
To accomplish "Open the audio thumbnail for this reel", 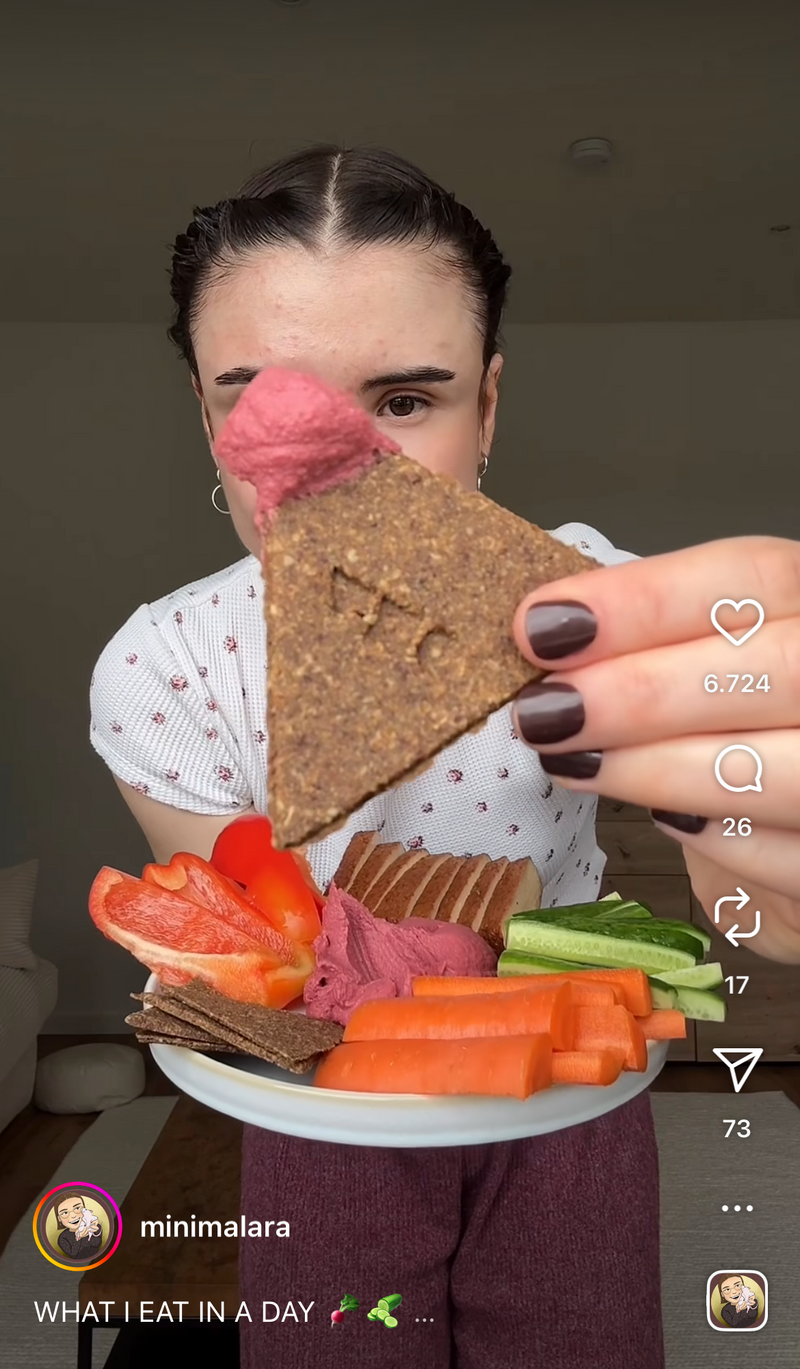I will pos(737,1300).
